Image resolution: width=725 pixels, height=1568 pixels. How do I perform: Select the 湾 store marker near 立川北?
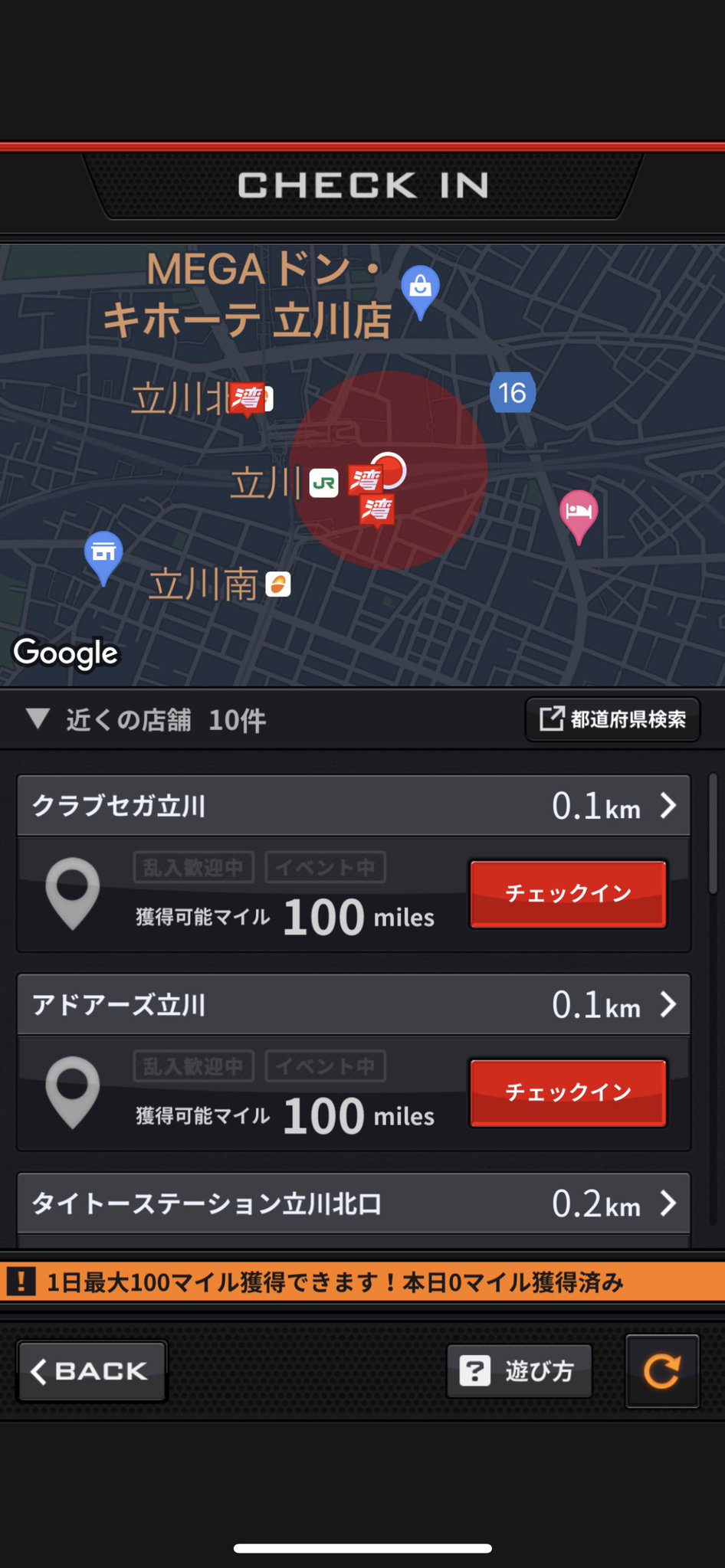point(247,399)
